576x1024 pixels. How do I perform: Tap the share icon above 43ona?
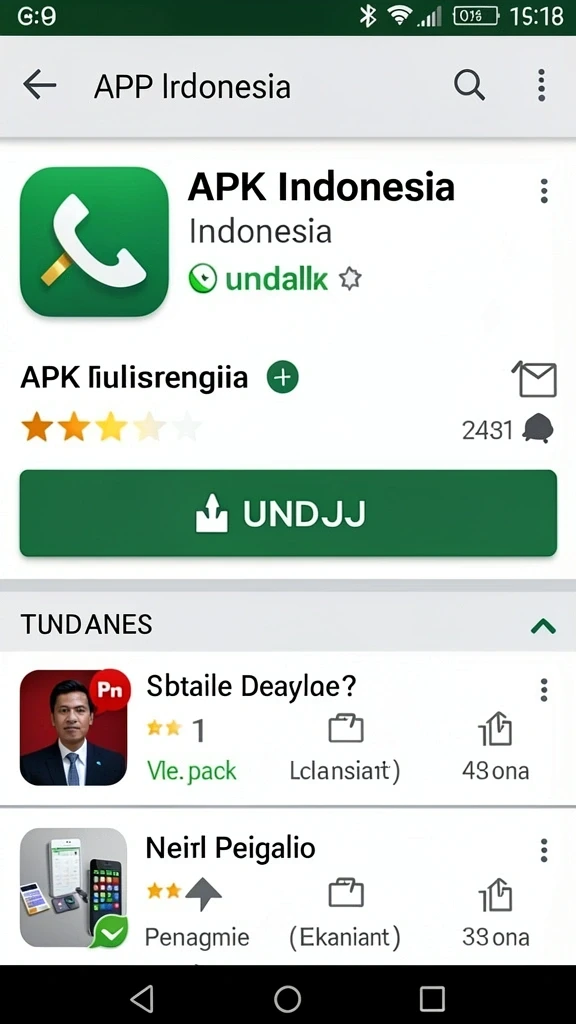click(496, 729)
